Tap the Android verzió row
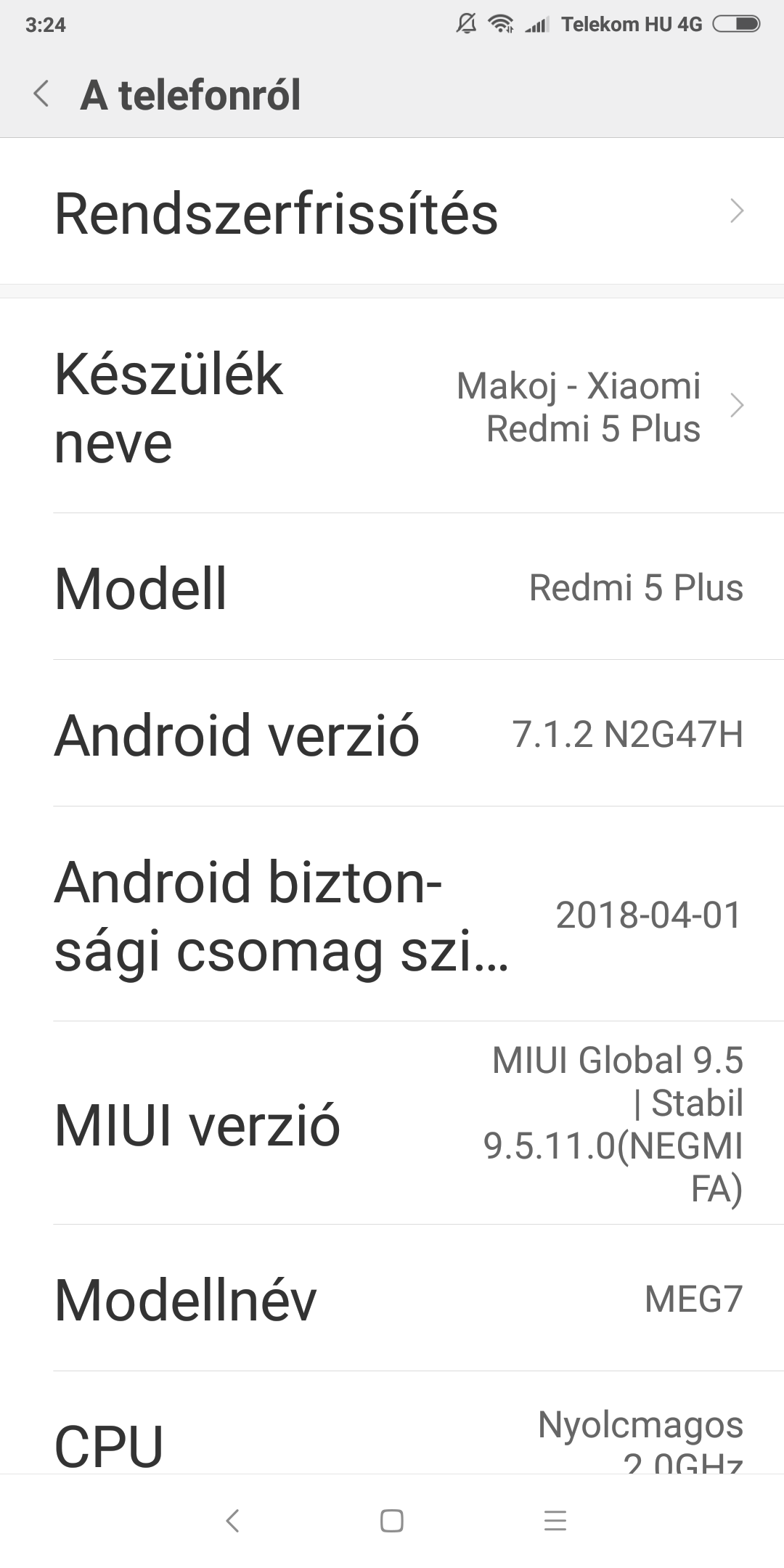This screenshot has height=1568, width=784. tap(392, 733)
